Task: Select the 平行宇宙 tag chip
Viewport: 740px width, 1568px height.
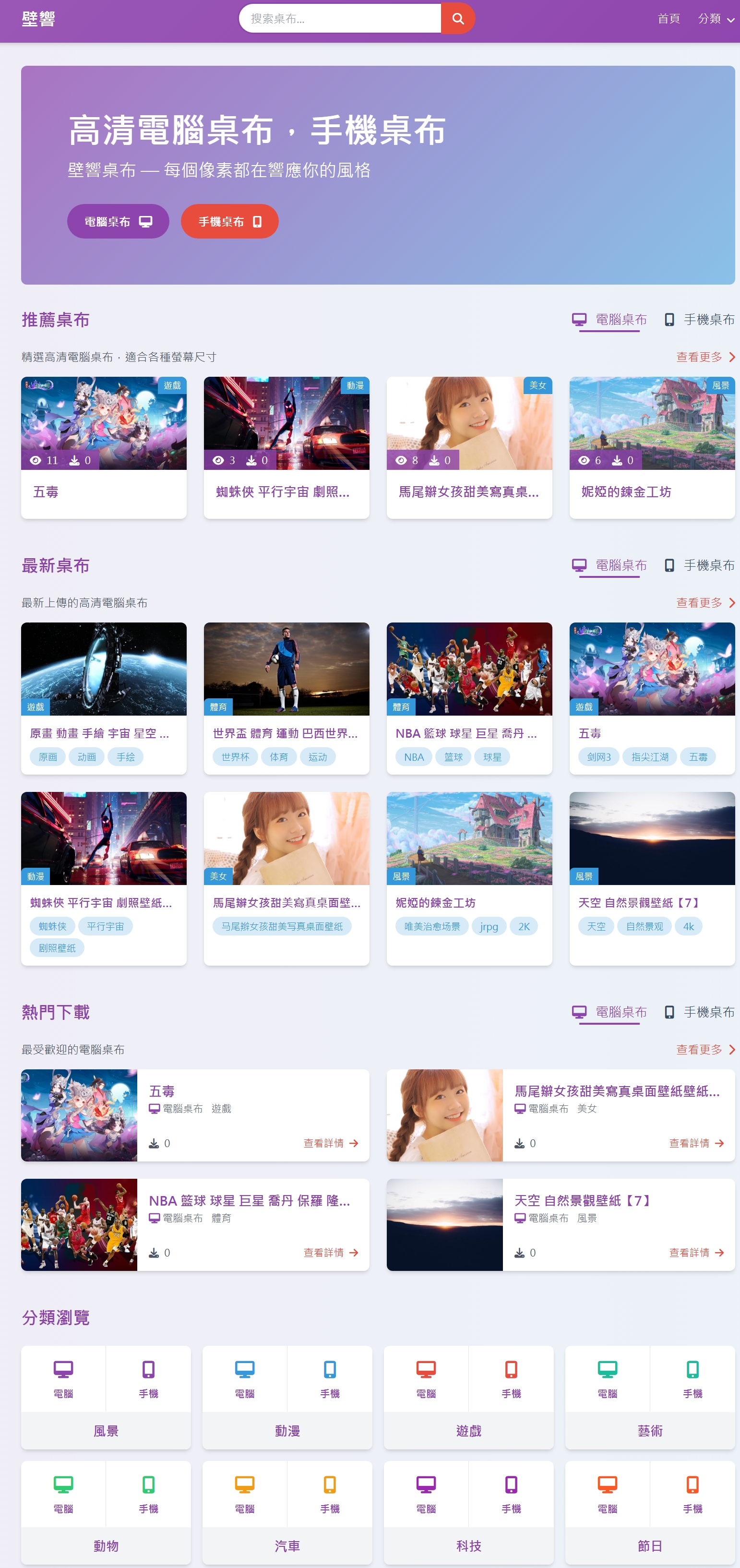Action: pyautogui.click(x=105, y=926)
